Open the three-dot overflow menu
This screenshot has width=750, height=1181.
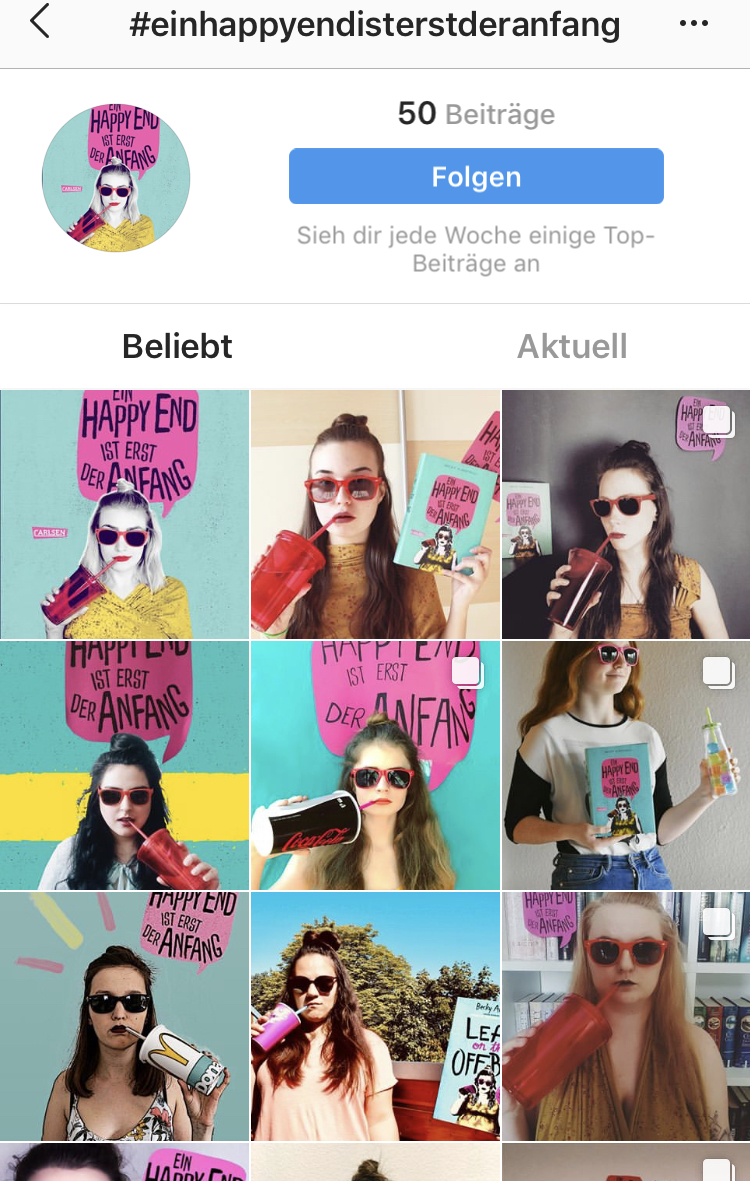[693, 24]
